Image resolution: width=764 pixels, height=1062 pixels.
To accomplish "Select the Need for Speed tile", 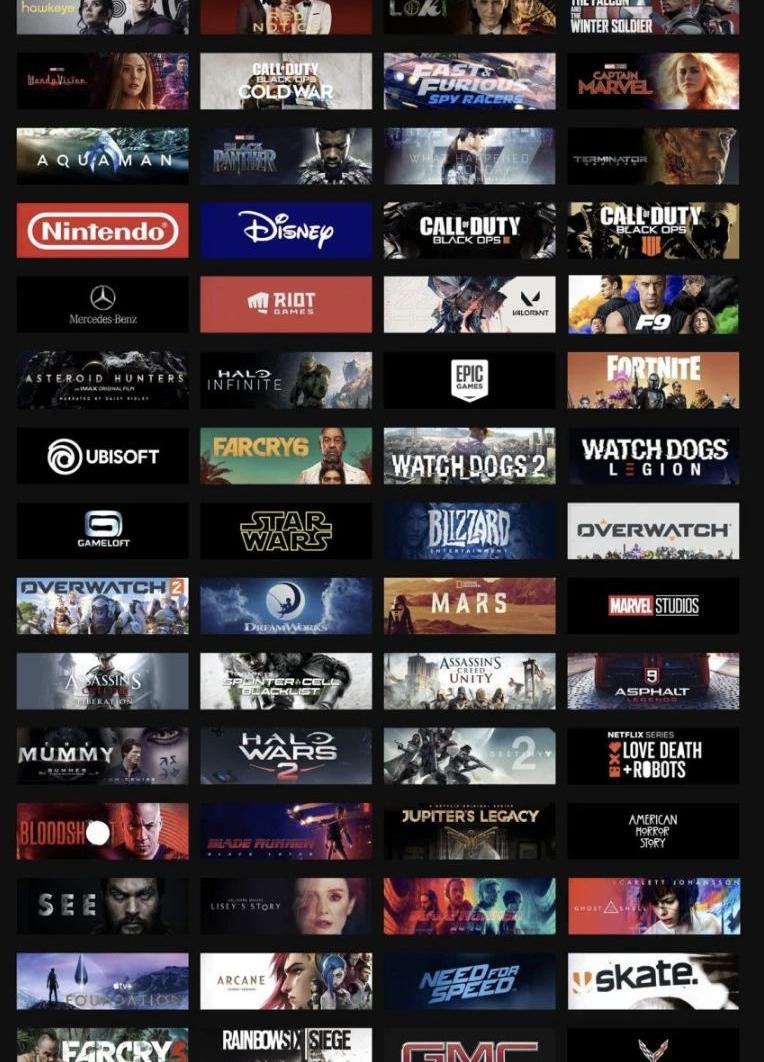I will point(469,981).
